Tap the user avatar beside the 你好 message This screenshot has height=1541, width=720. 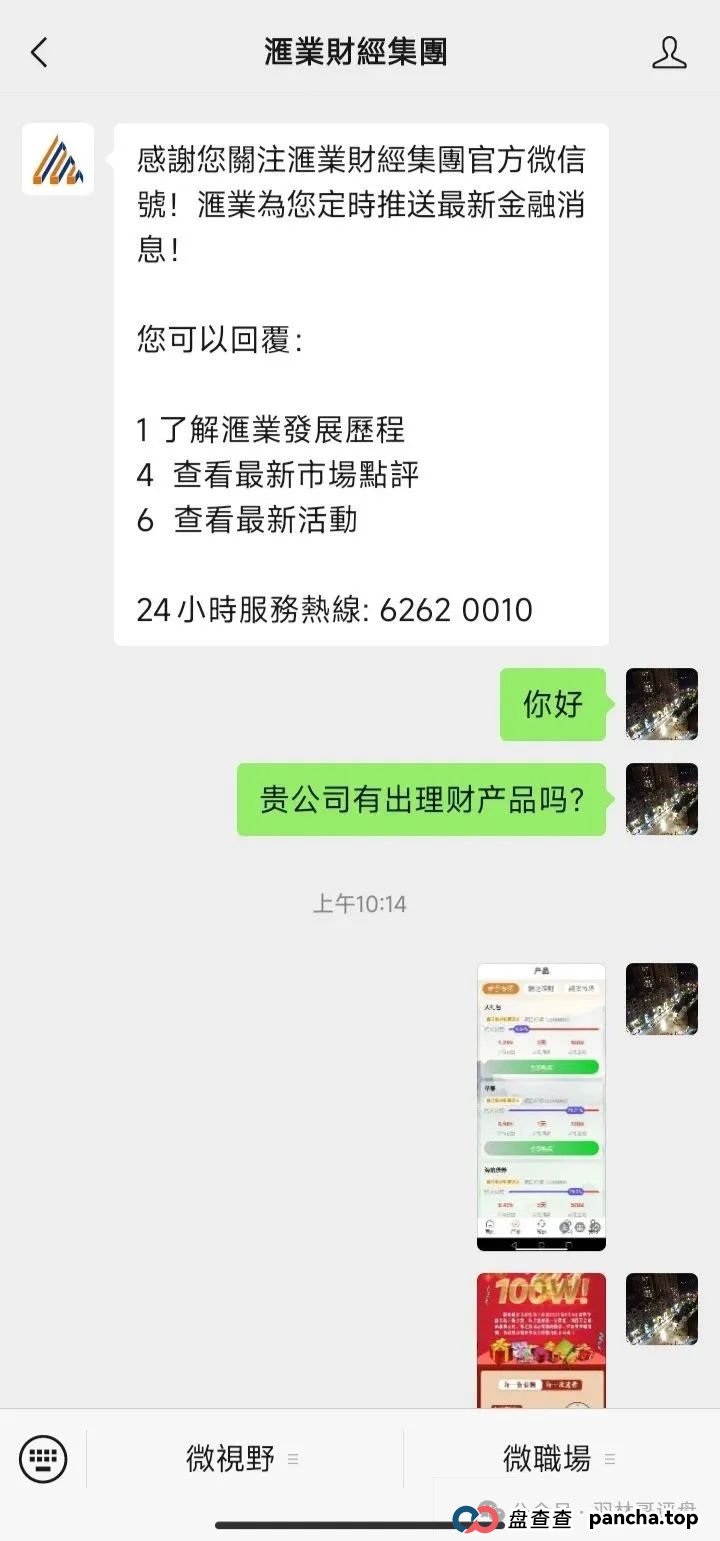pos(661,704)
